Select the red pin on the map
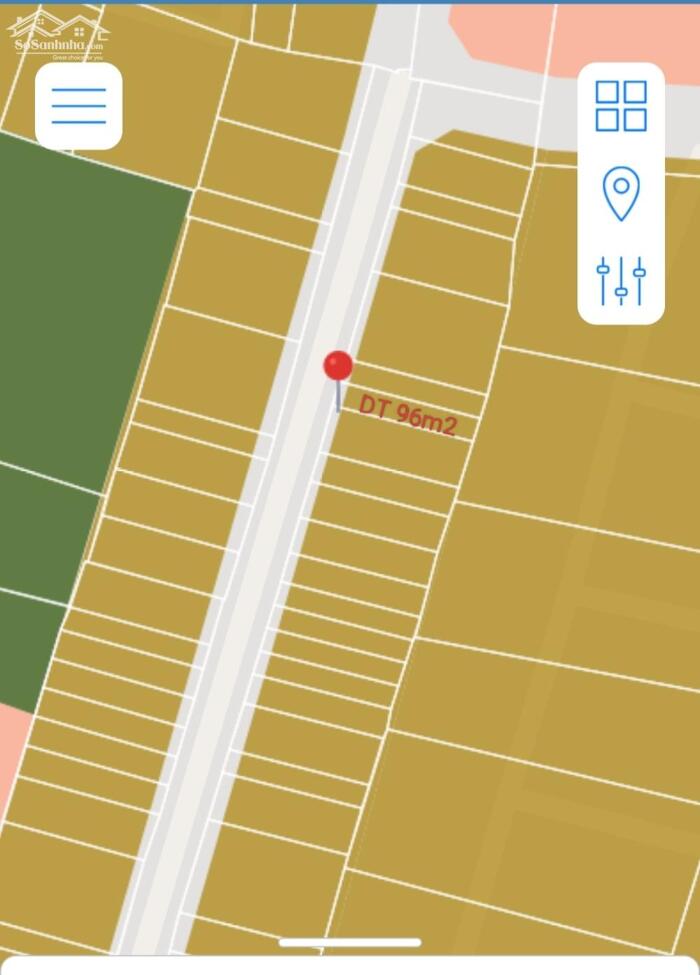The width and height of the screenshot is (700, 975). tap(338, 367)
